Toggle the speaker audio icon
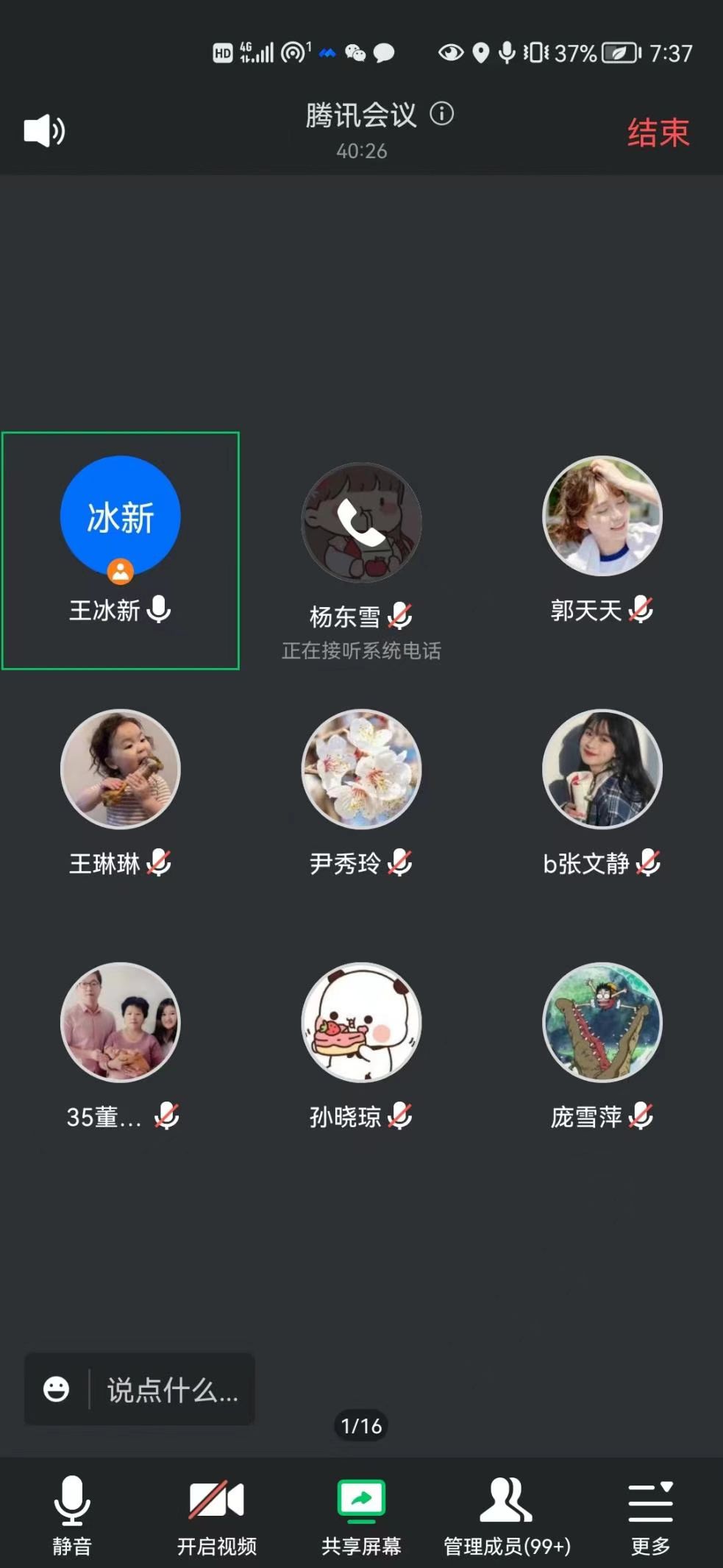This screenshot has width=723, height=1568. point(44,132)
